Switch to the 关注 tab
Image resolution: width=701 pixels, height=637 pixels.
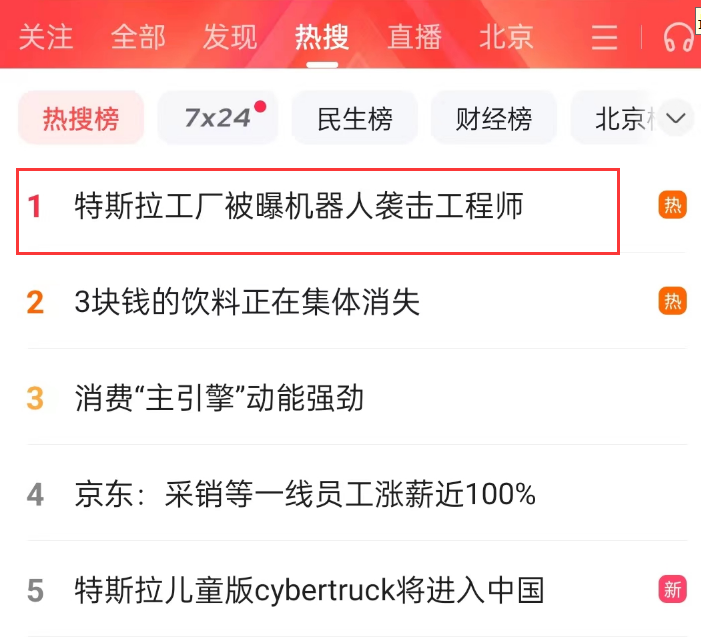46,37
